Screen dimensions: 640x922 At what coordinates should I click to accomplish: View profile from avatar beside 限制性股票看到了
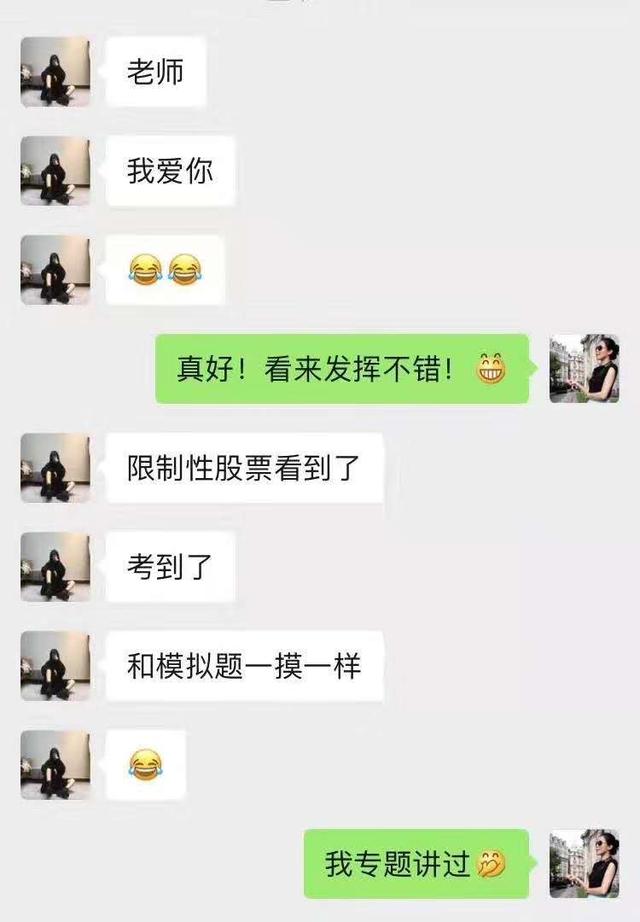[x=55, y=468]
